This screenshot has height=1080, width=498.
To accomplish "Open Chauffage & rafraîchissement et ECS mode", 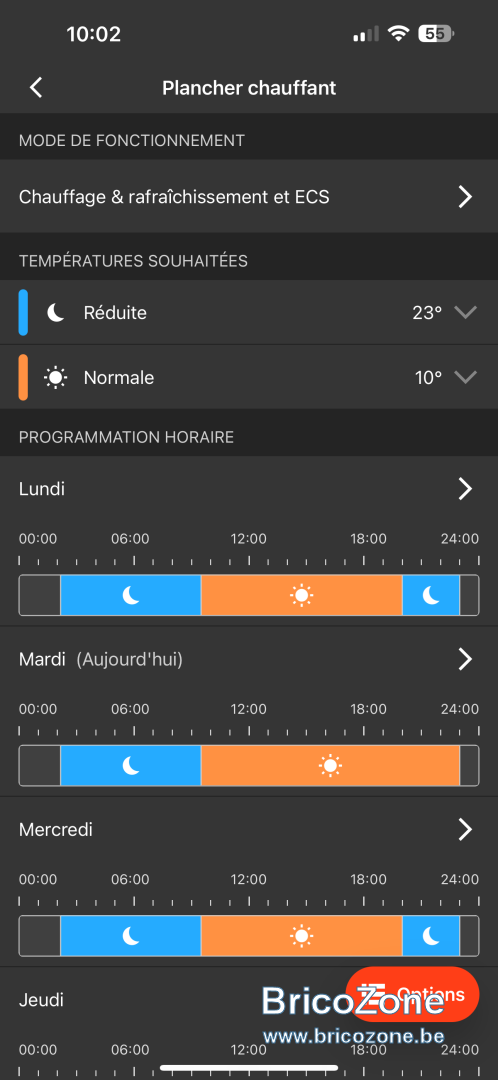I will (x=249, y=197).
